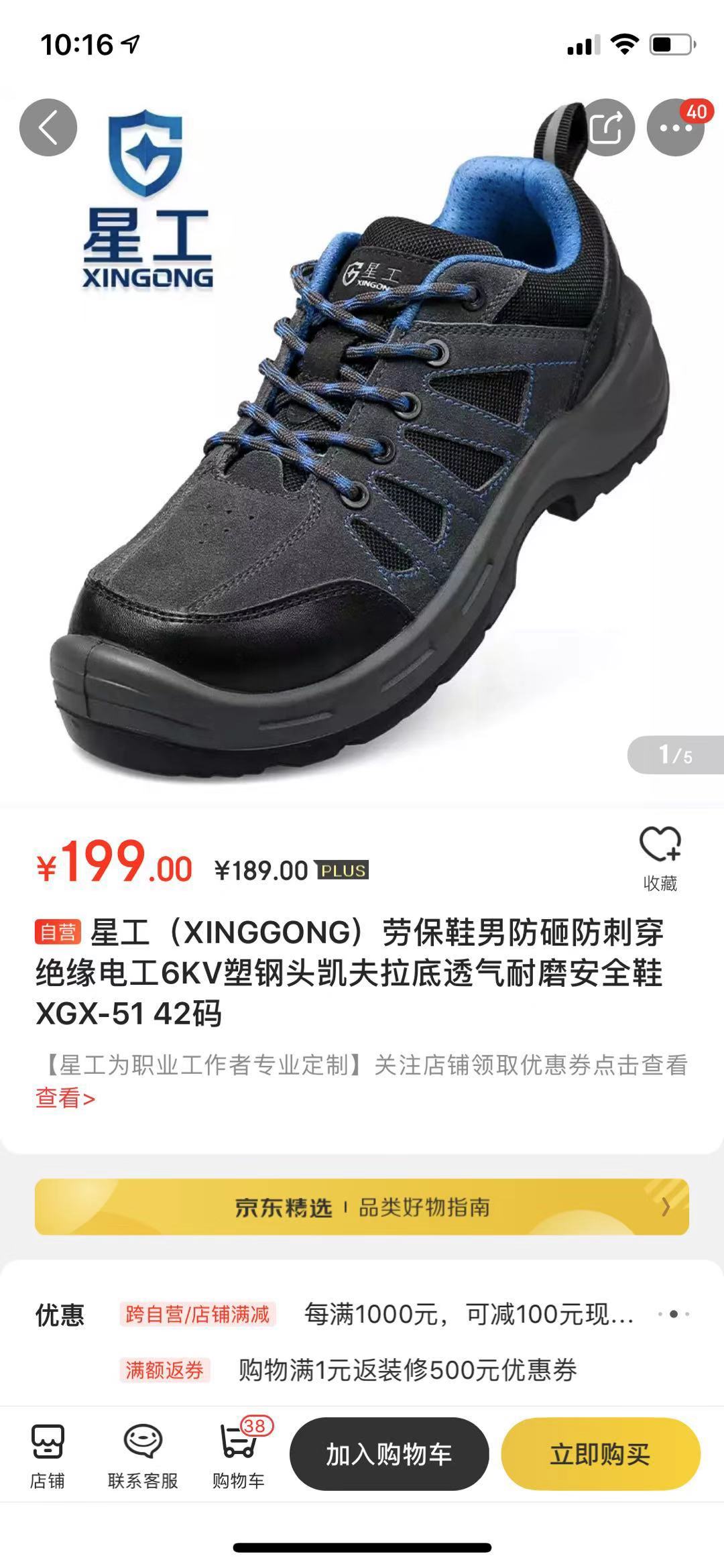Go back to the previous page
This screenshot has height=1568, width=724.
48,127
